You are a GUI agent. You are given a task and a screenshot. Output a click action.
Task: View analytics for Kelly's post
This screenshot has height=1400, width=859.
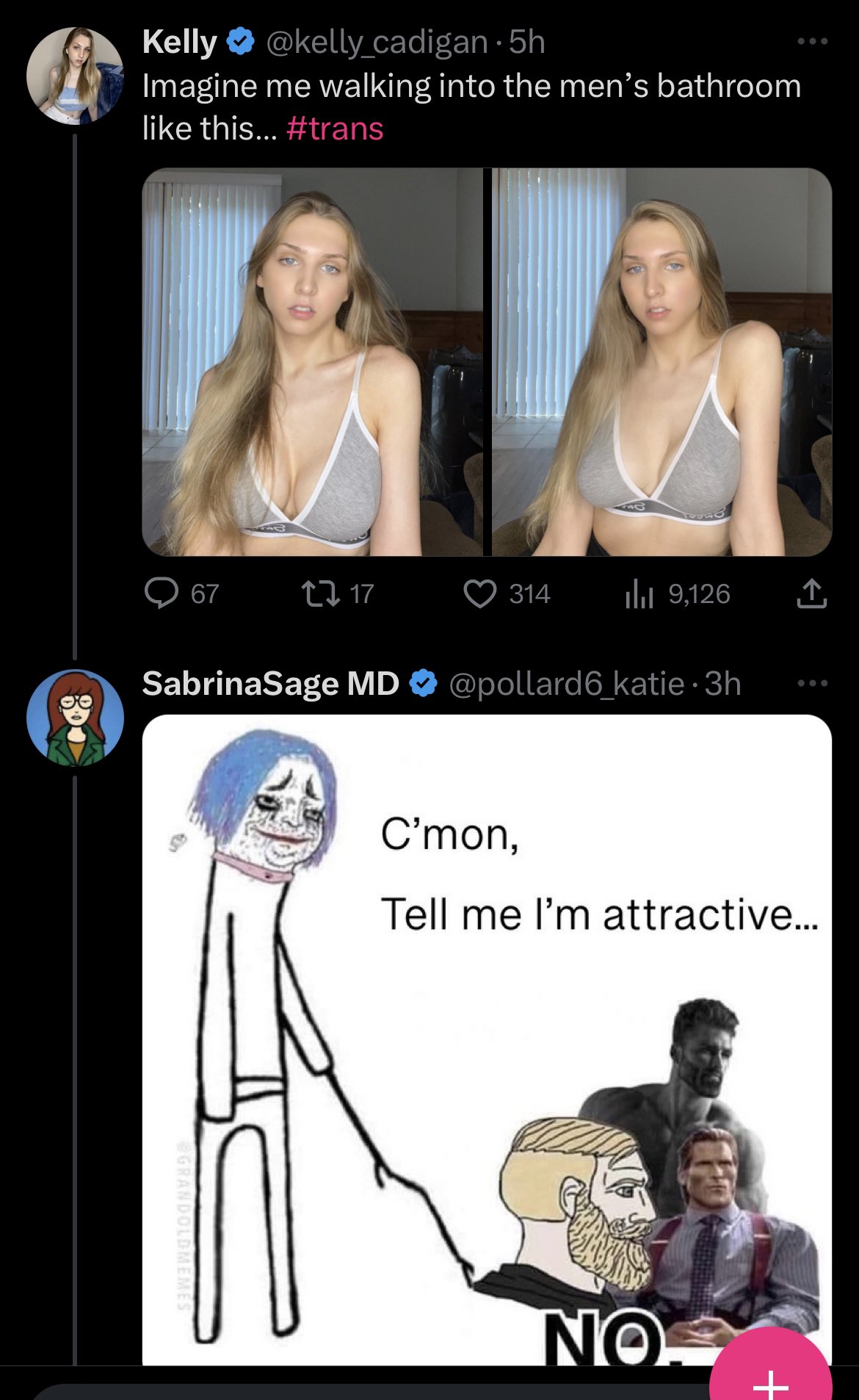point(639,593)
